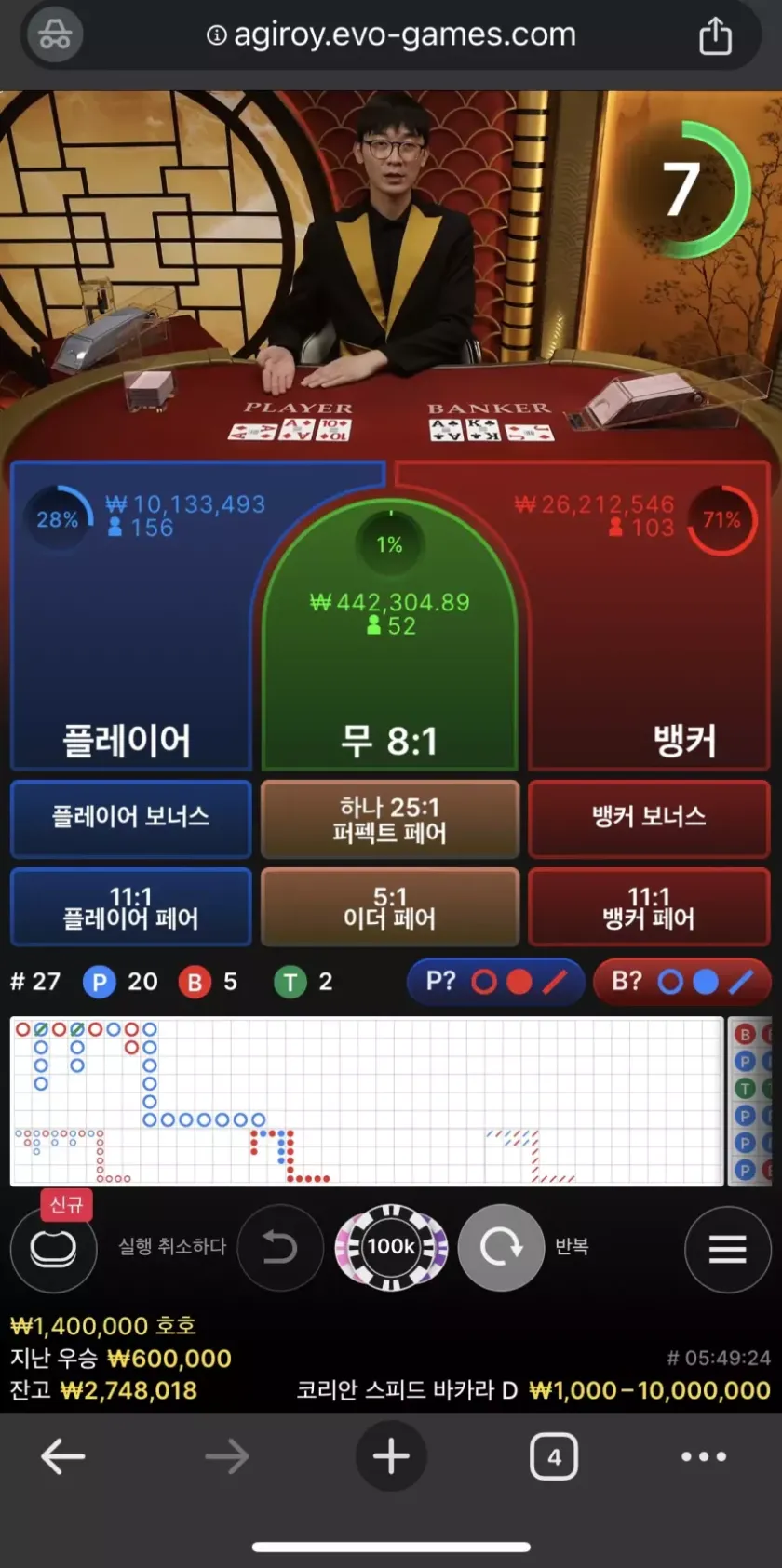This screenshot has height=1568, width=782.
Task: Open the 100k chip selector
Action: pos(391,1247)
